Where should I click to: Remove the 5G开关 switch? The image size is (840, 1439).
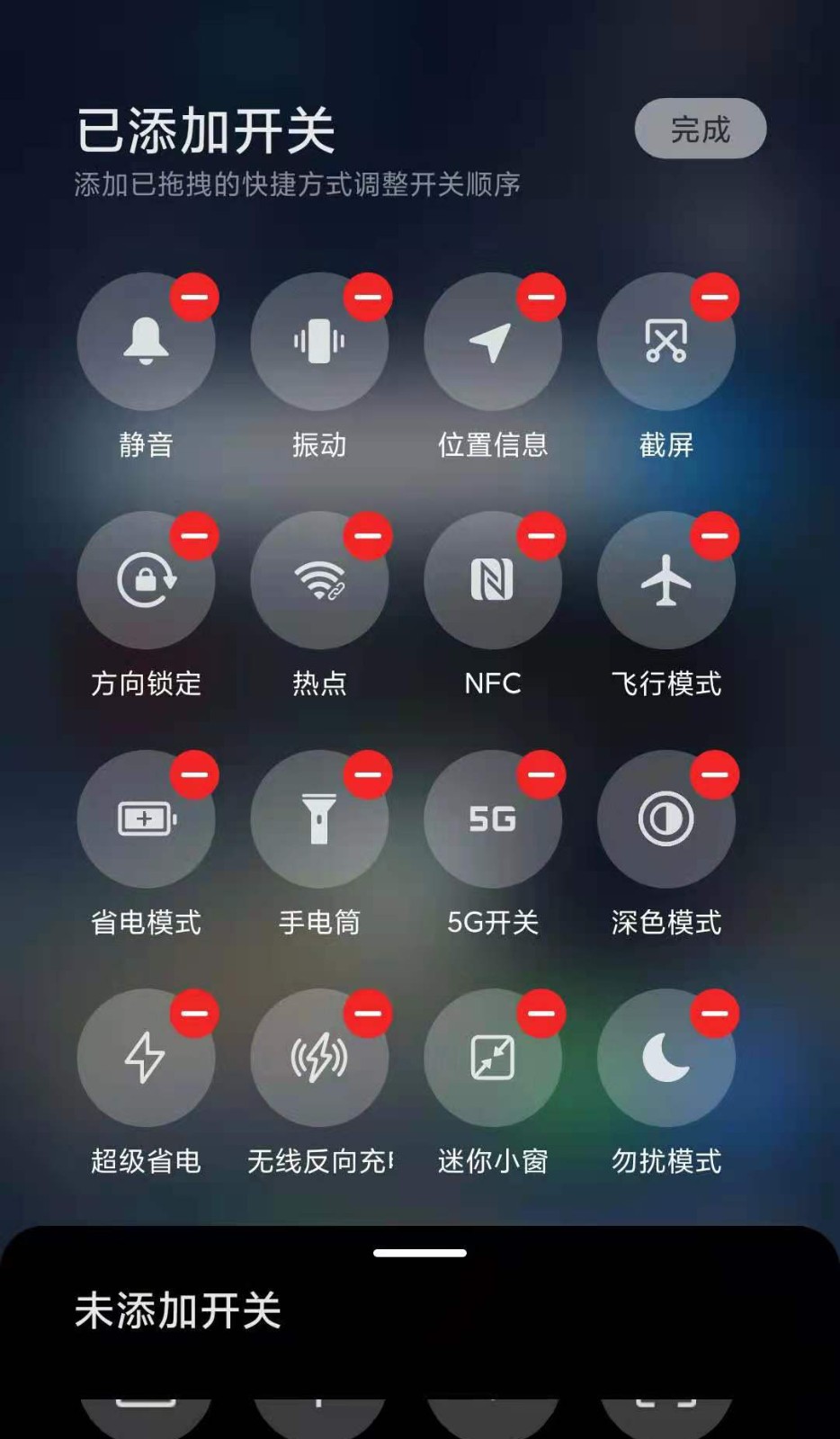(541, 774)
